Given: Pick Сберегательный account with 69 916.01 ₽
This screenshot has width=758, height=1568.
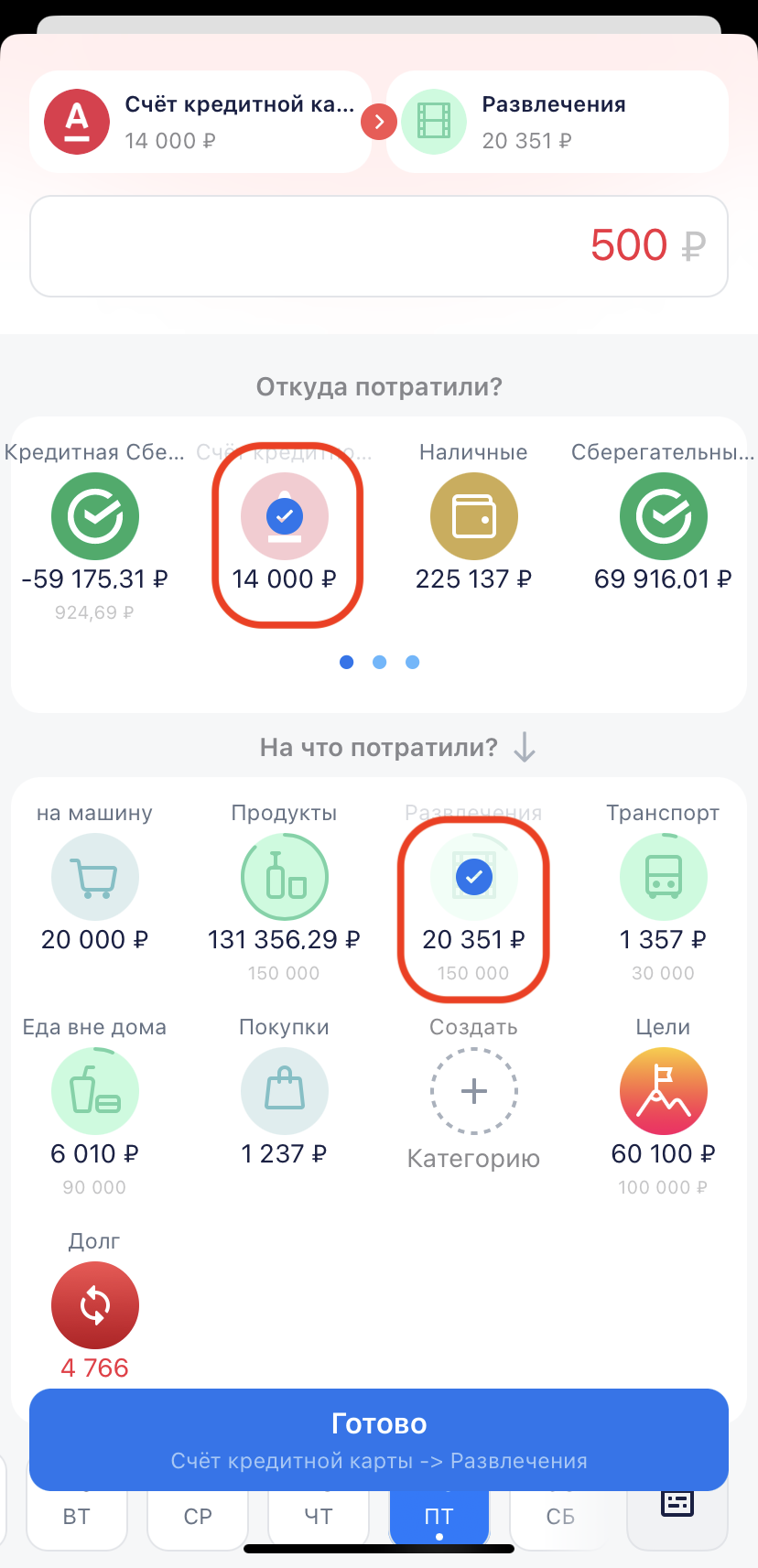Looking at the screenshot, I should point(663,517).
